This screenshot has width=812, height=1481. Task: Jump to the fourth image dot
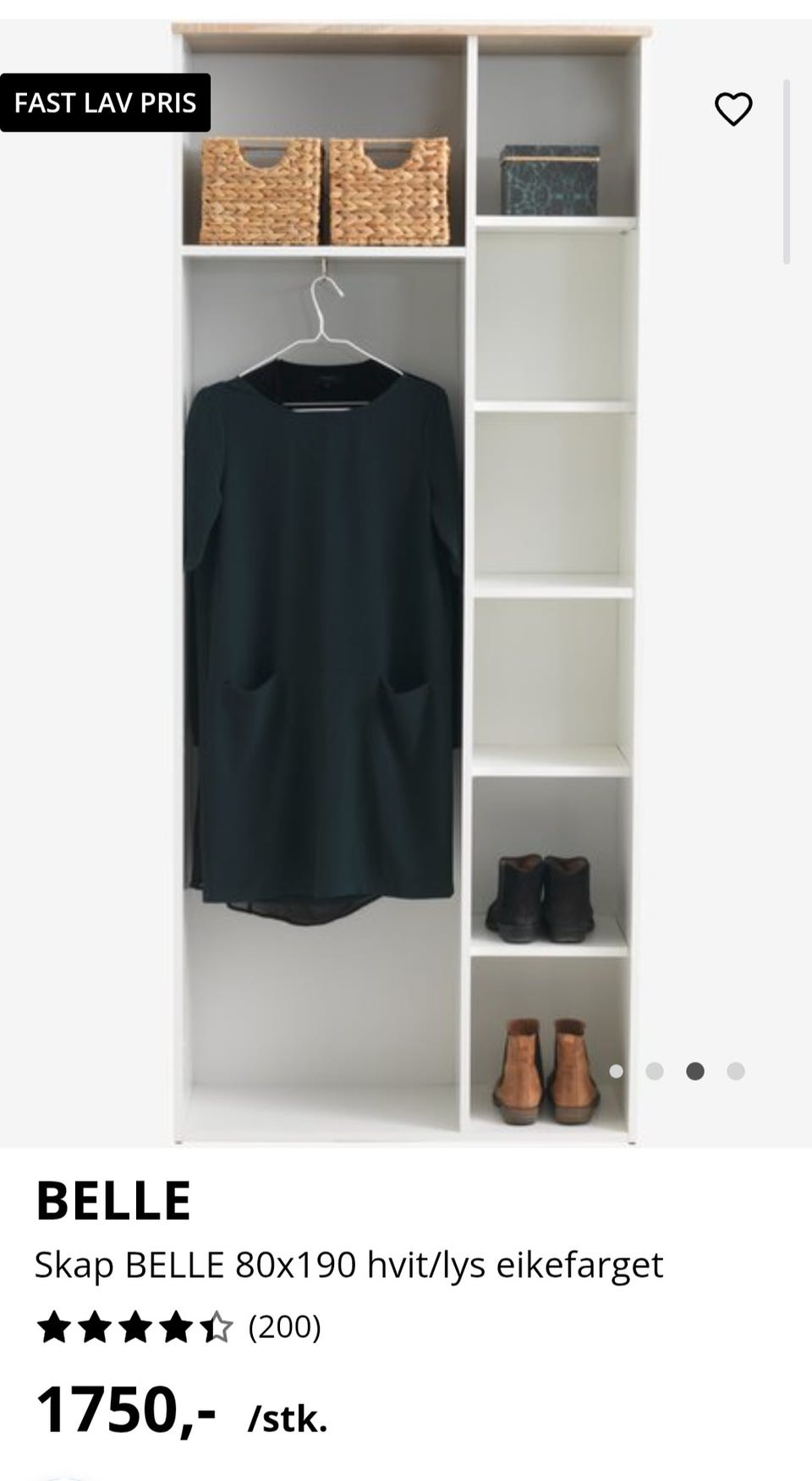tap(736, 1072)
